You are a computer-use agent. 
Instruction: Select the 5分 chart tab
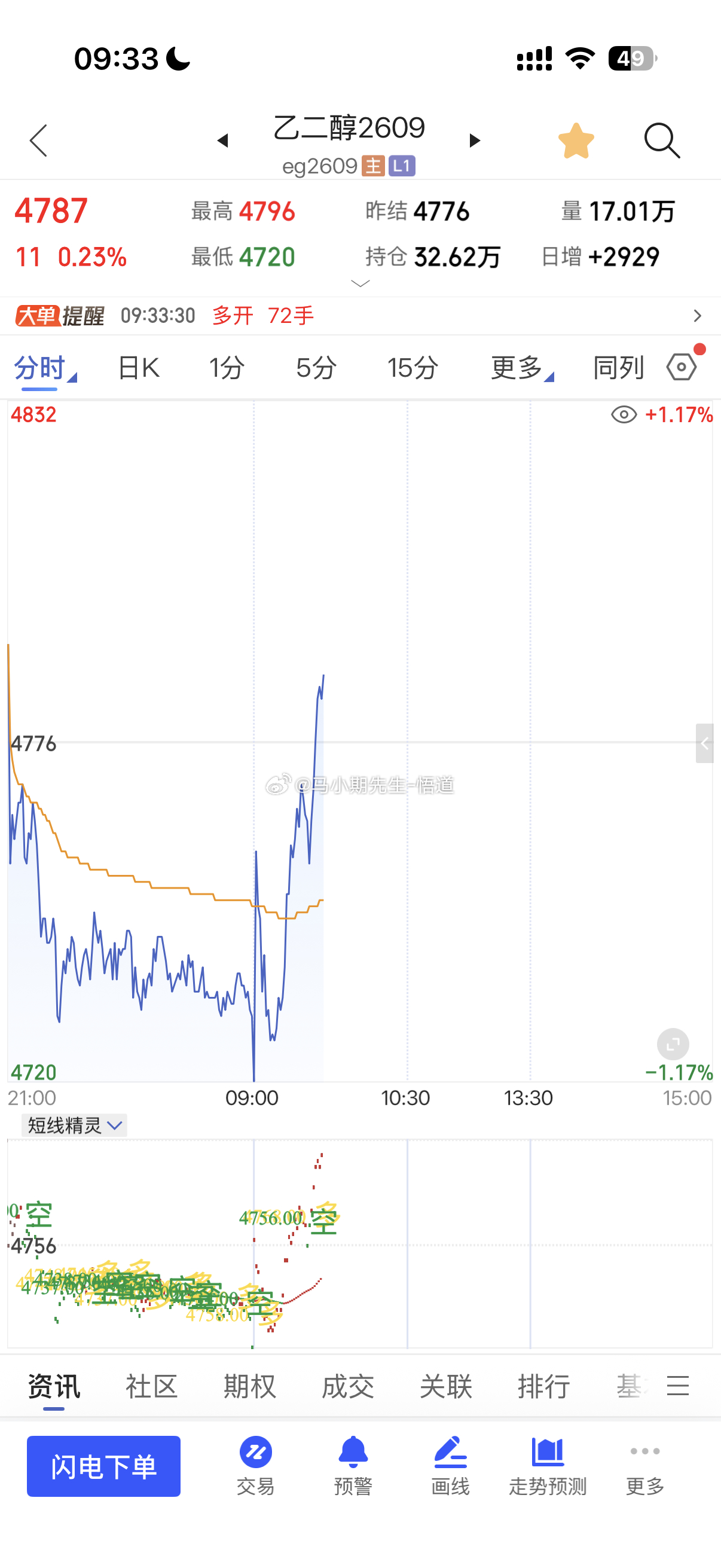[x=316, y=368]
